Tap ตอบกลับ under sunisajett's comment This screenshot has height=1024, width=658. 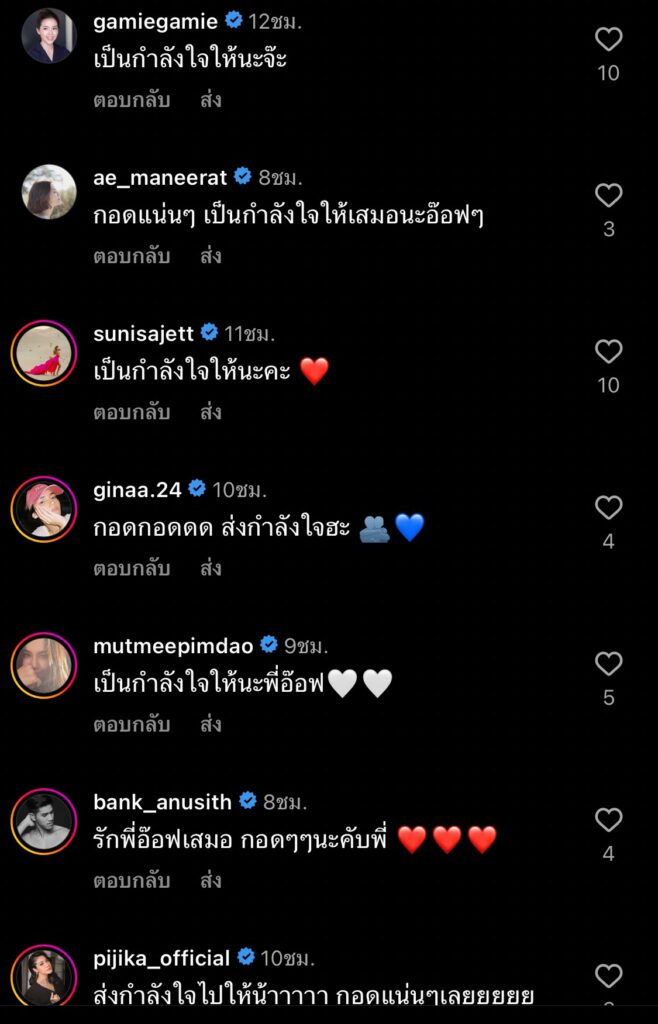click(x=131, y=412)
